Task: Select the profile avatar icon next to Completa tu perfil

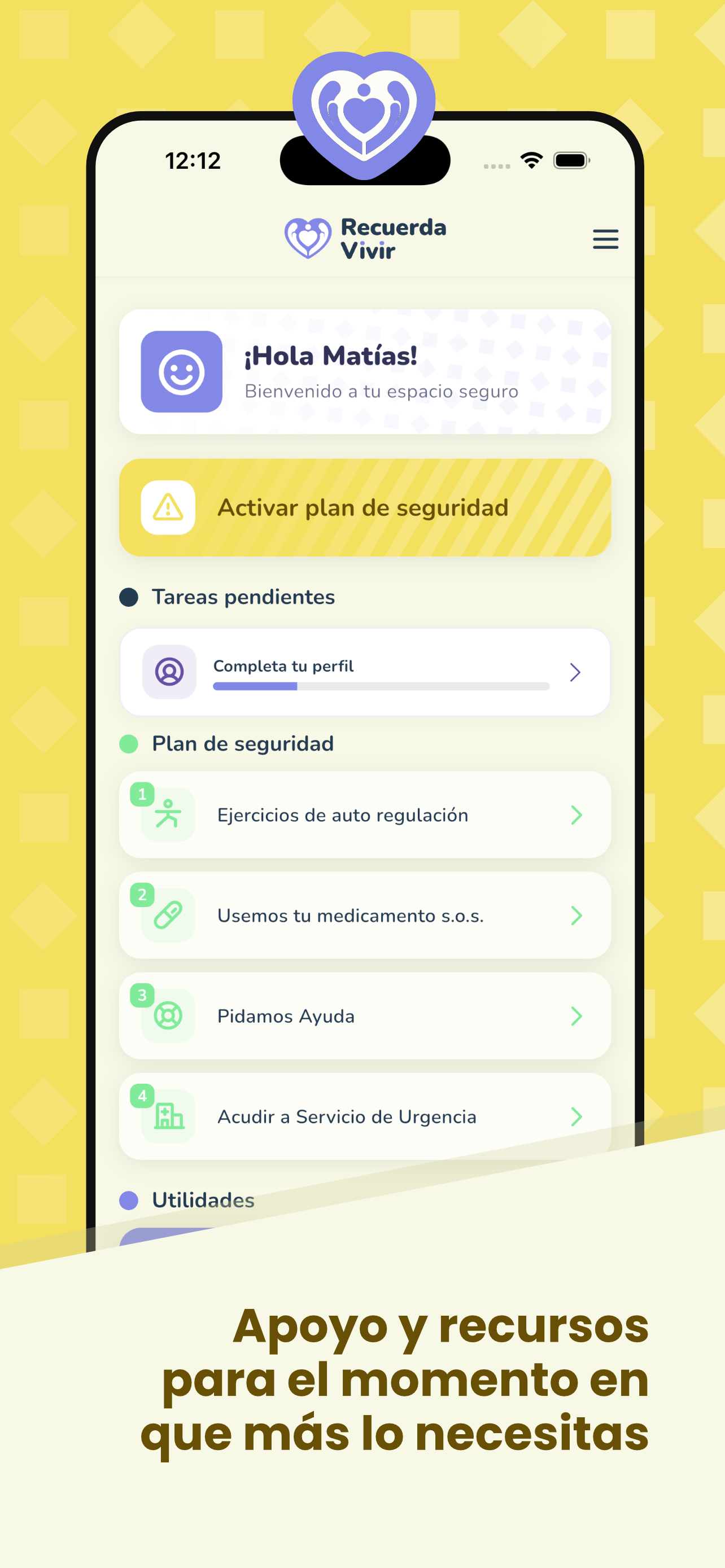Action: [170, 671]
